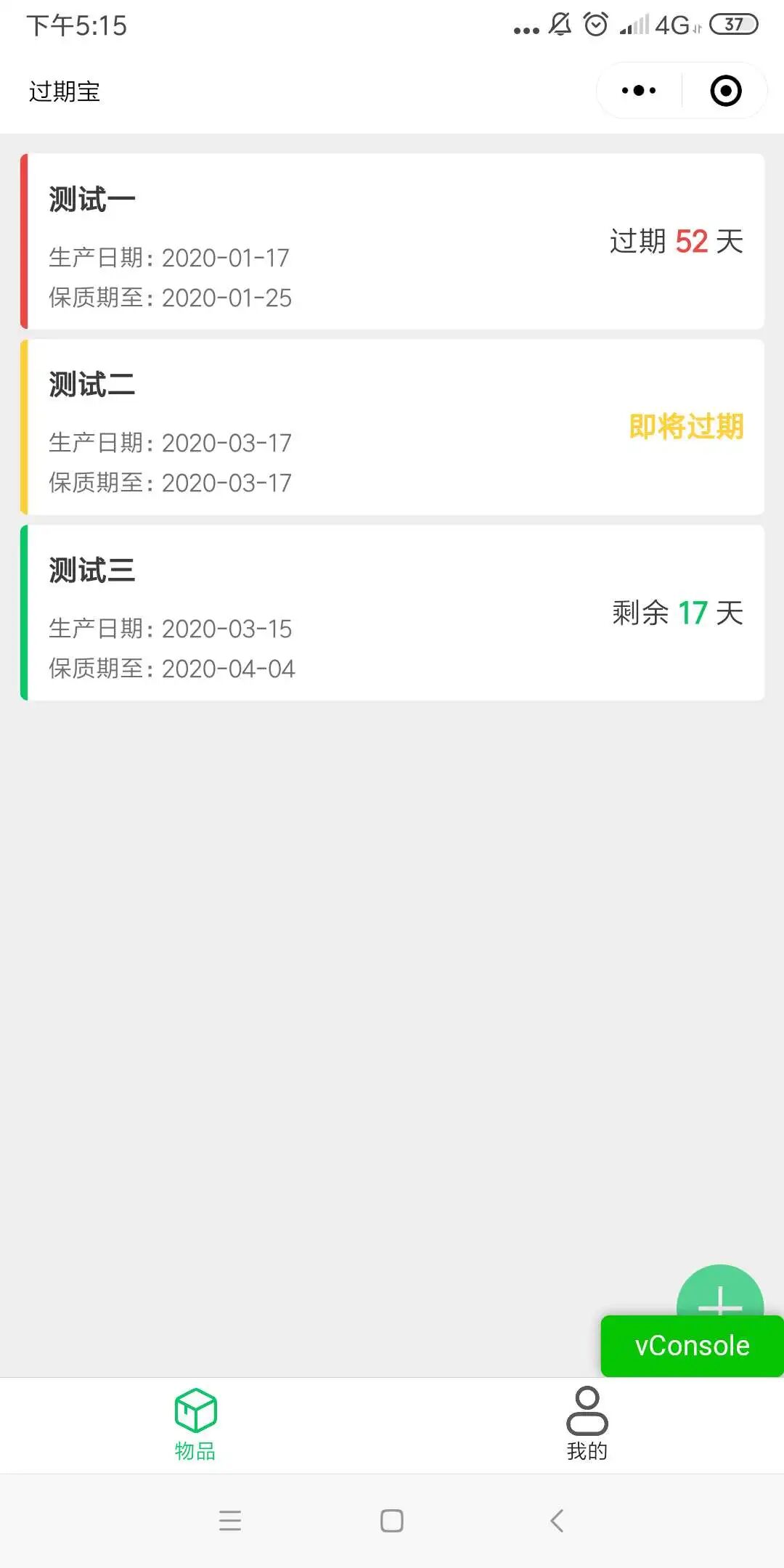The height and width of the screenshot is (1568, 784).
Task: Open the mini program's three-dot menu
Action: coord(639,91)
